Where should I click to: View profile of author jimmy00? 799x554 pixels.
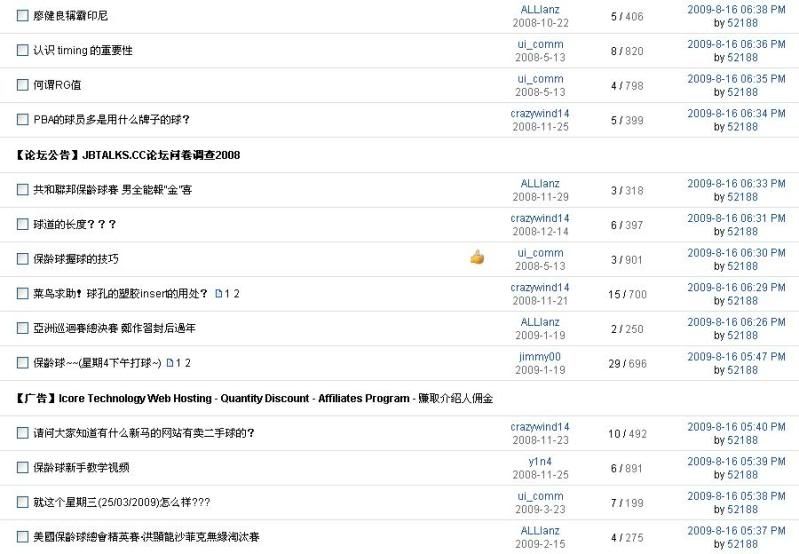[x=540, y=357]
